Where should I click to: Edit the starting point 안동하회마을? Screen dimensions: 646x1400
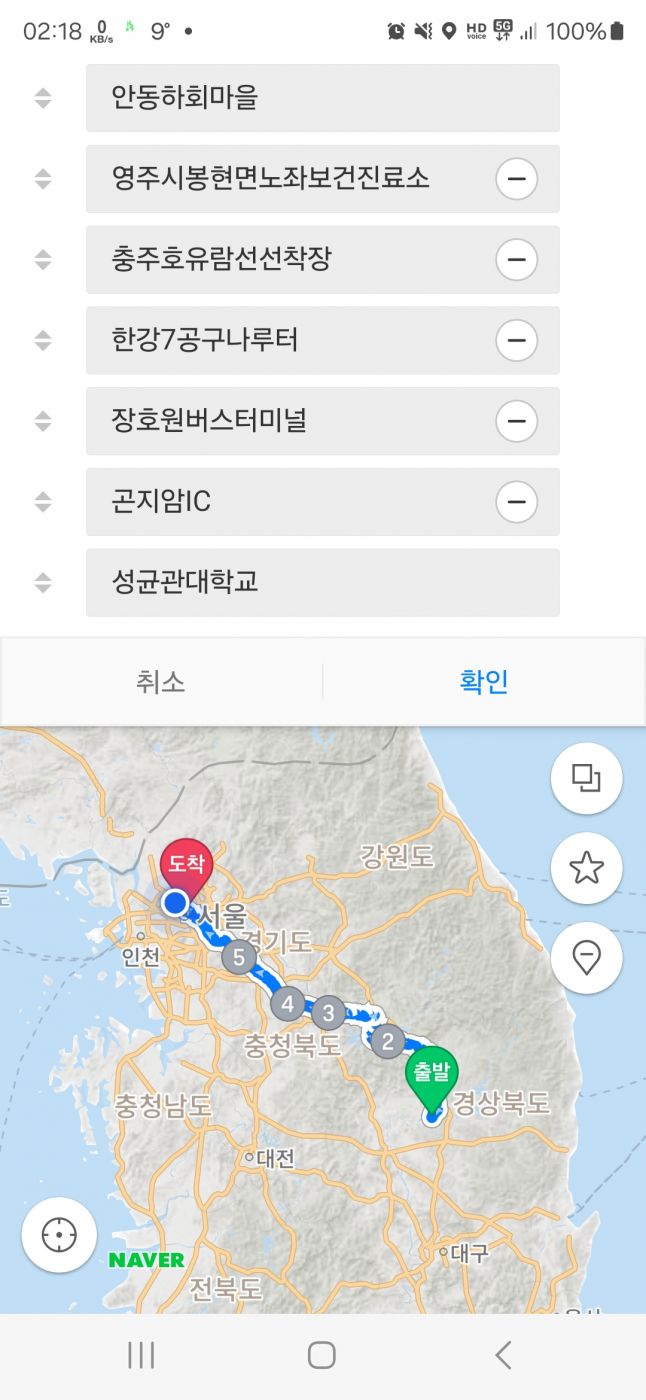[322, 98]
